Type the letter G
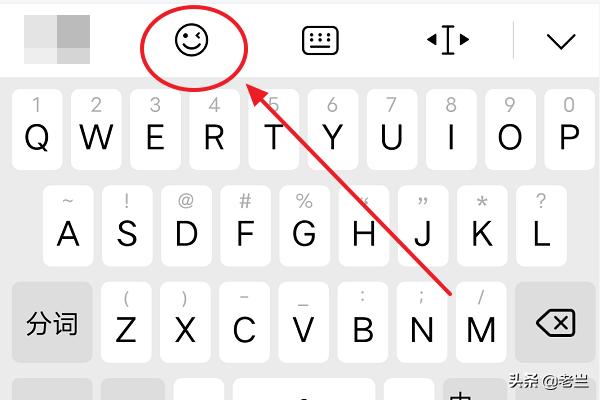Viewport: 600px width, 400px height. [x=303, y=224]
